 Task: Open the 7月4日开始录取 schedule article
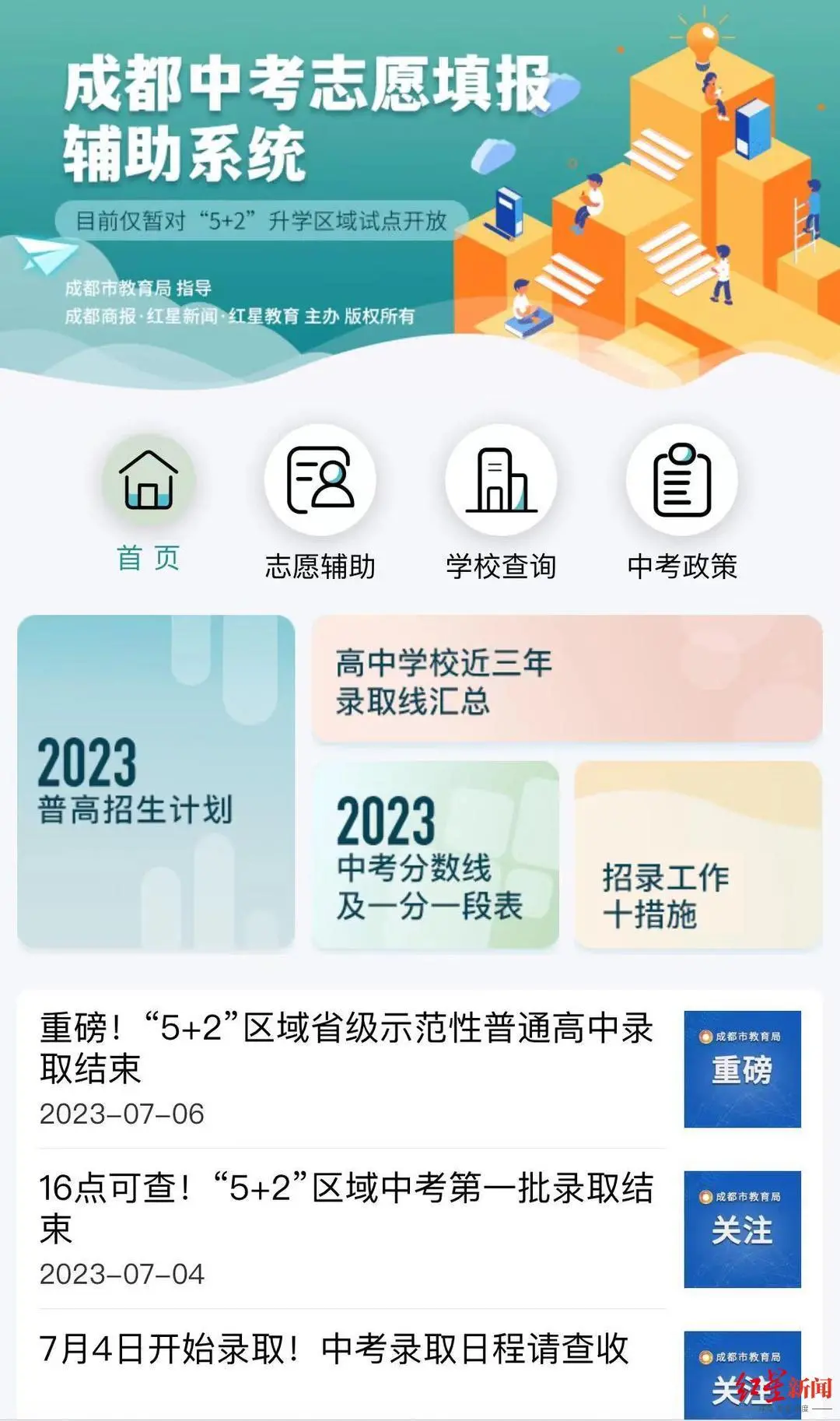point(334,1349)
